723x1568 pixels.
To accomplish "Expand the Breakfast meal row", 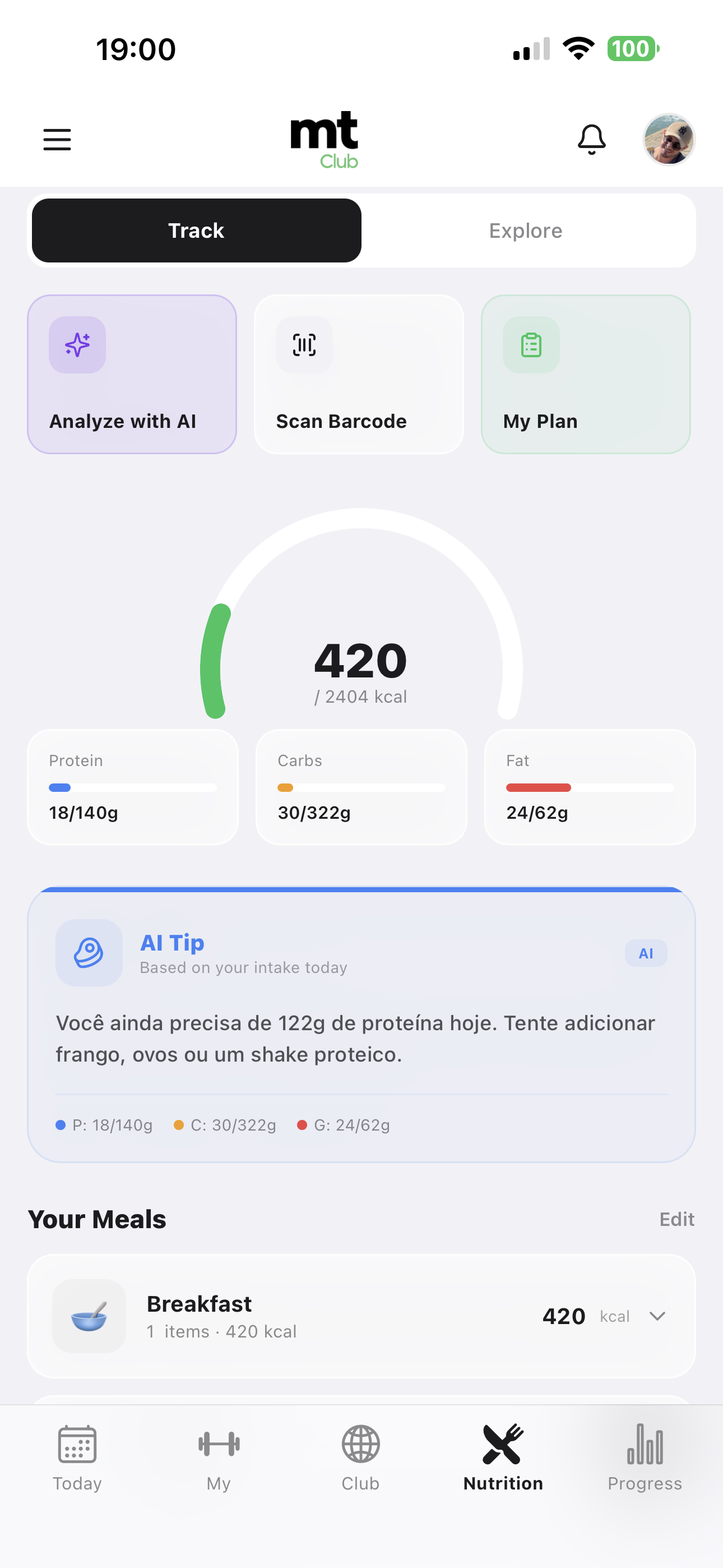I will tap(361, 1316).
